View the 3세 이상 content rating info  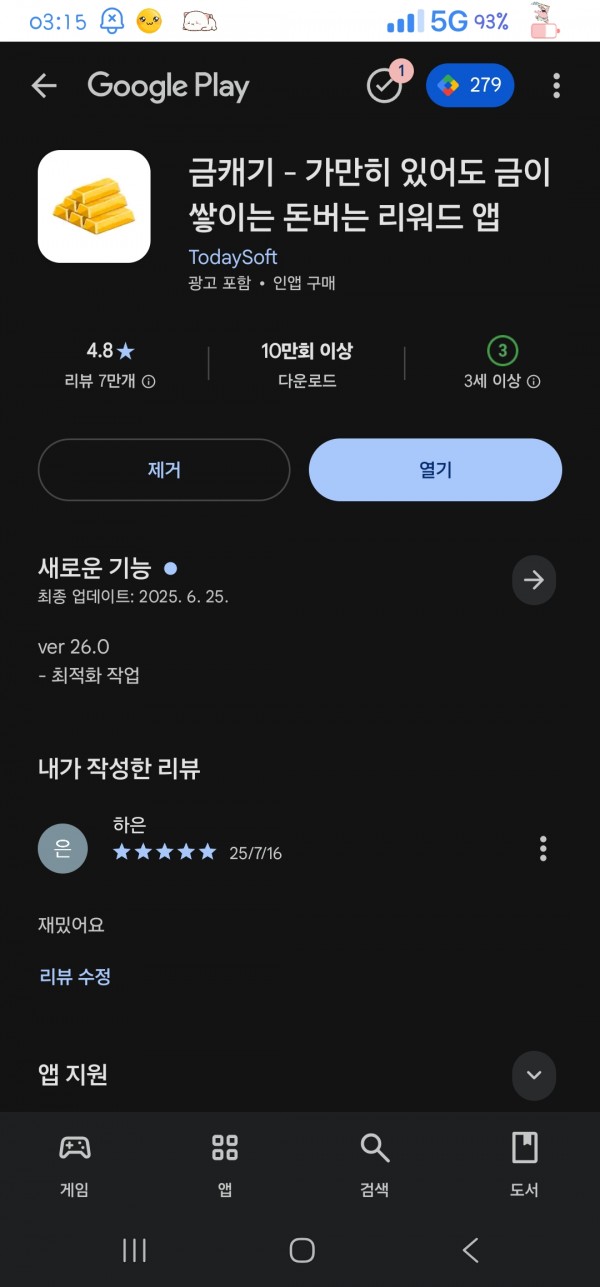pyautogui.click(x=502, y=363)
